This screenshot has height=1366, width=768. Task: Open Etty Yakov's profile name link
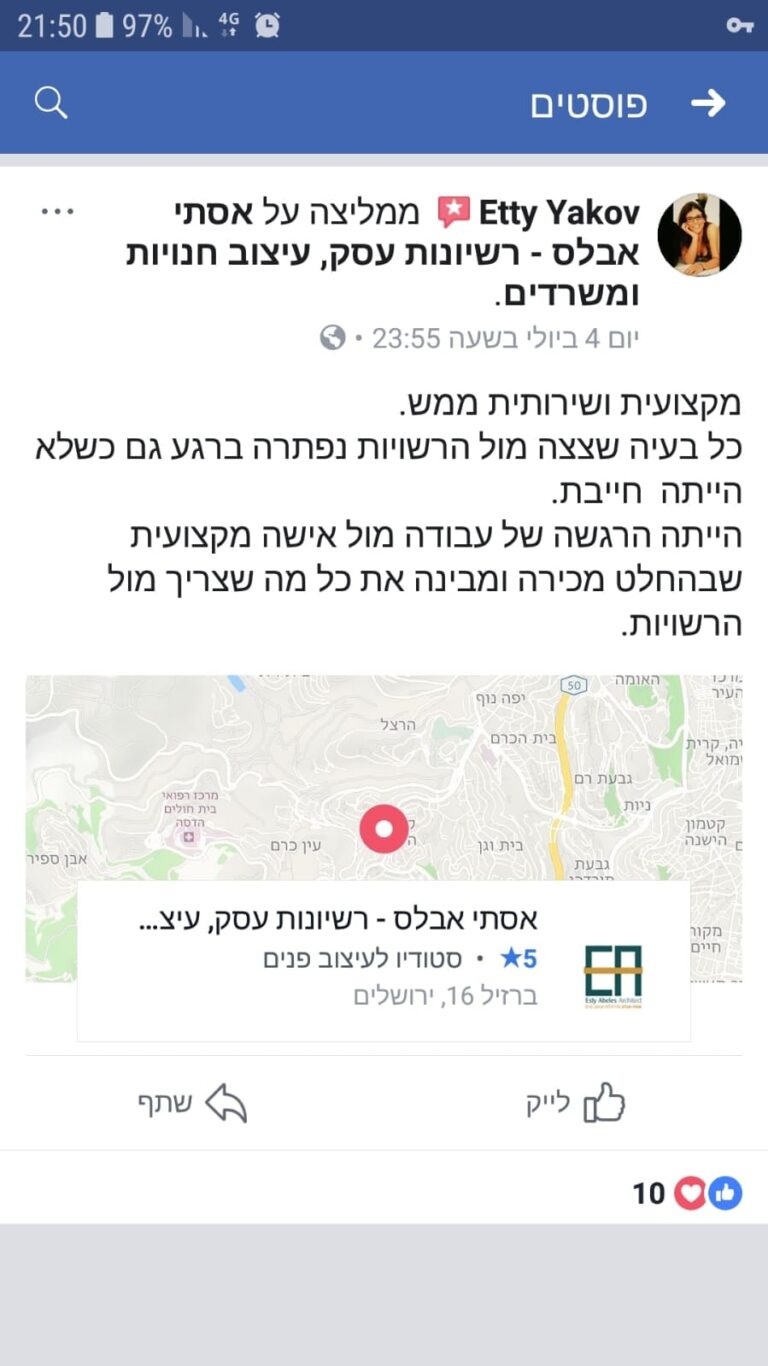(x=559, y=213)
